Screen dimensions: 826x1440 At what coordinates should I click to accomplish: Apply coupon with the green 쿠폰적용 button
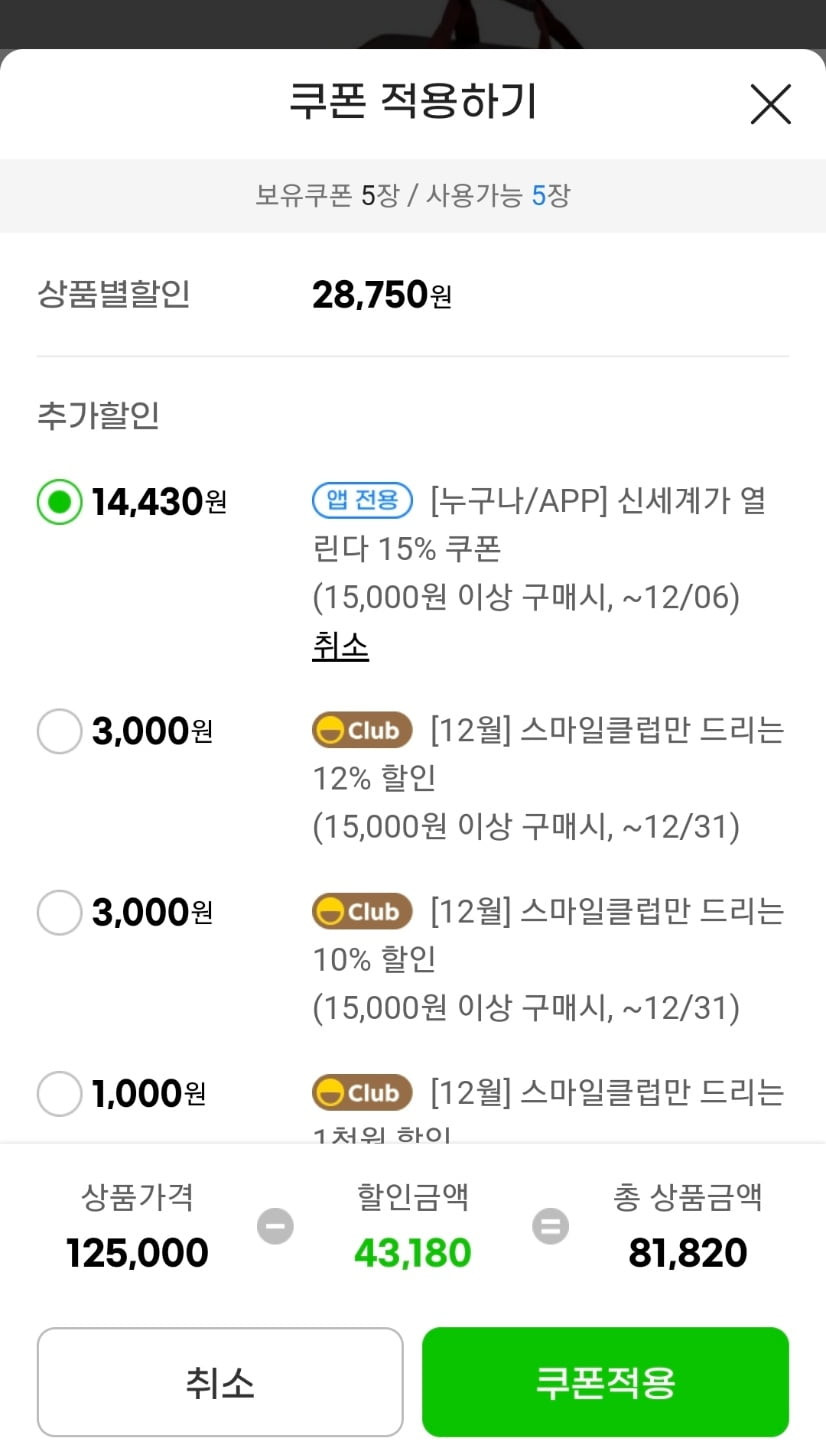click(605, 1382)
